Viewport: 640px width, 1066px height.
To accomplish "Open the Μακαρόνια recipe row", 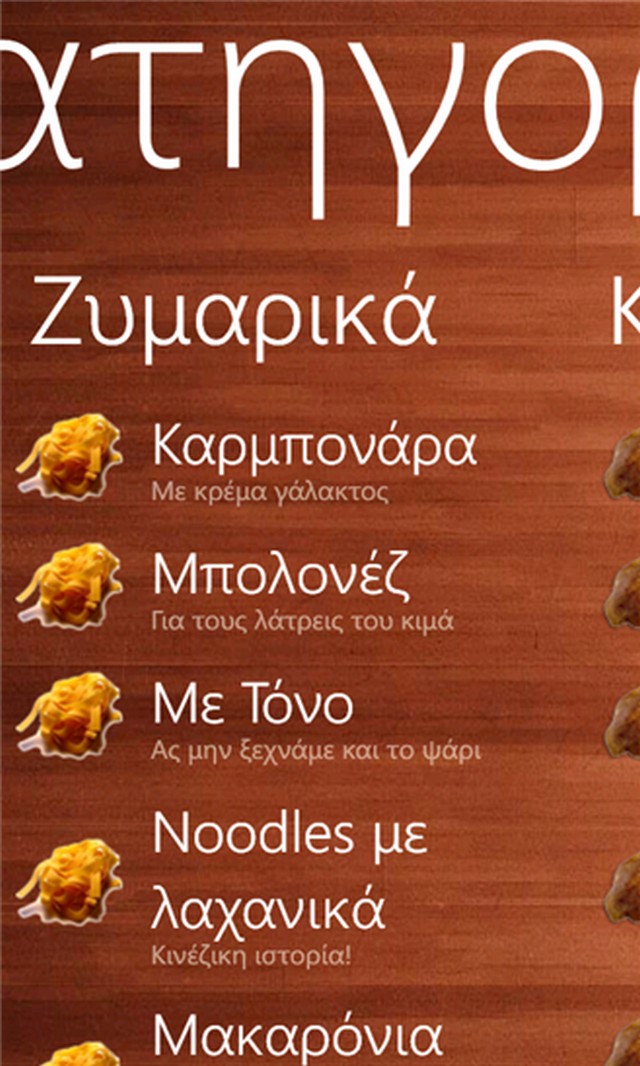I will pyautogui.click(x=296, y=1037).
